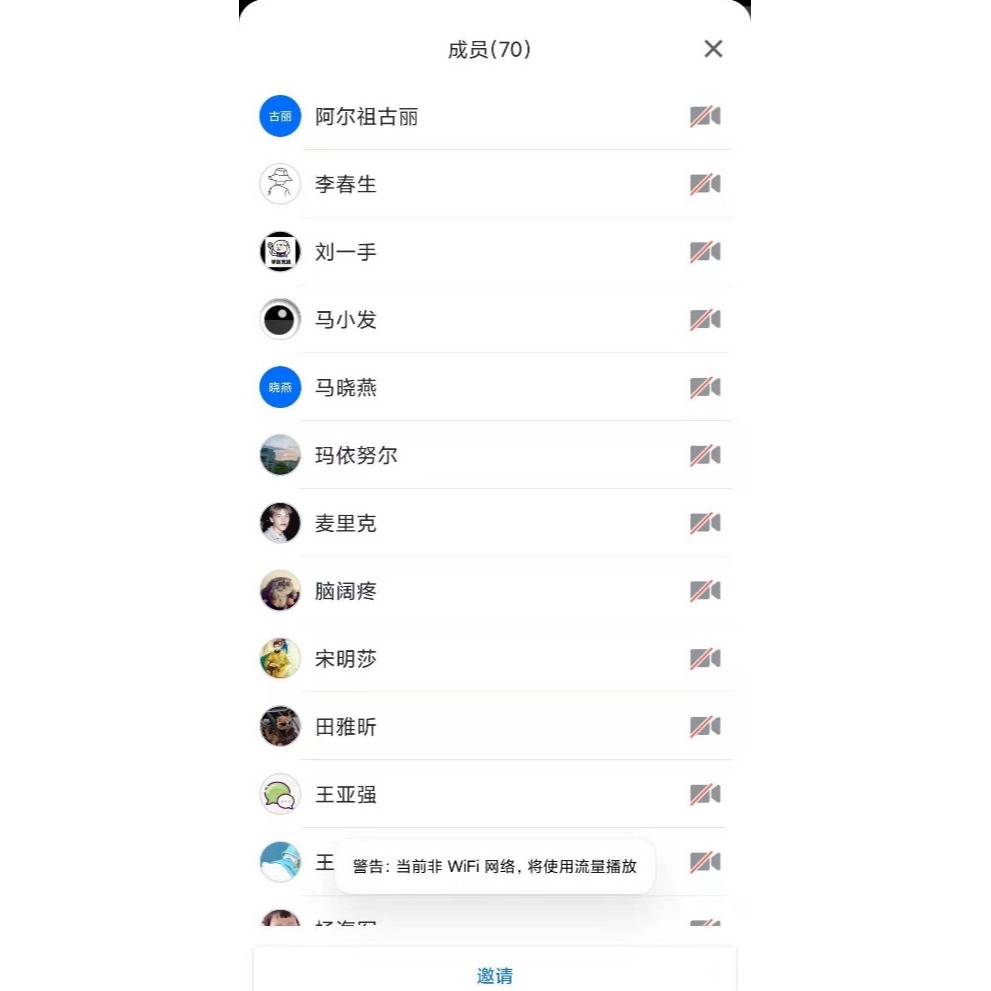Tap the member named 脑阔疼
The height and width of the screenshot is (991, 991).
tap(346, 591)
